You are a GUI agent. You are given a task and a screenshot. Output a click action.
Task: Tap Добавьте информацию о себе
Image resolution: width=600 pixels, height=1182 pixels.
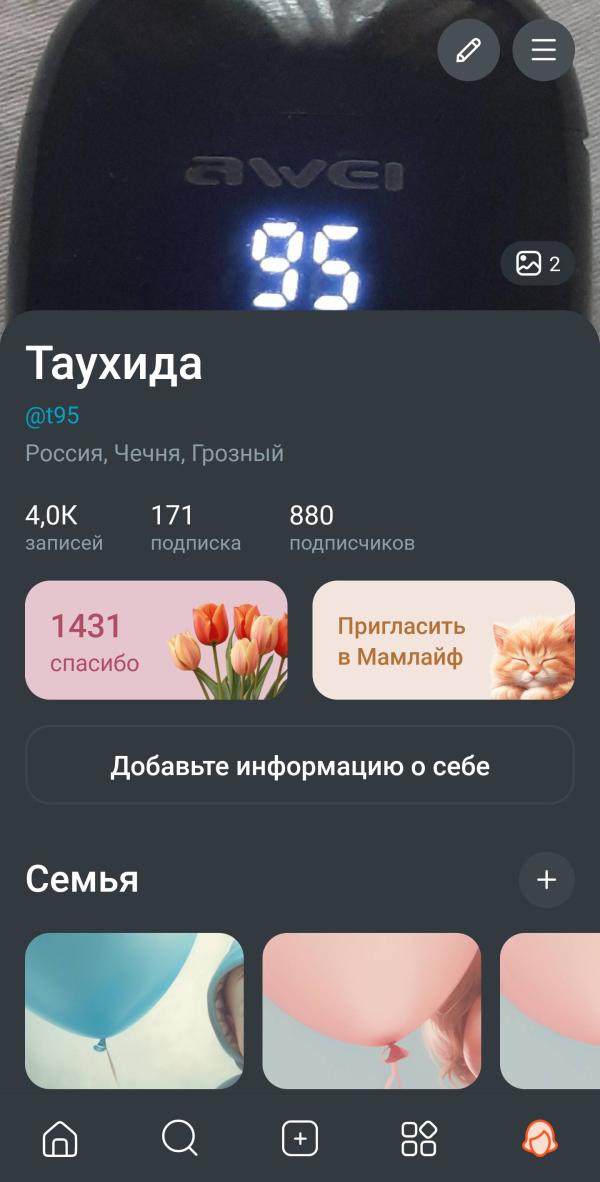300,766
